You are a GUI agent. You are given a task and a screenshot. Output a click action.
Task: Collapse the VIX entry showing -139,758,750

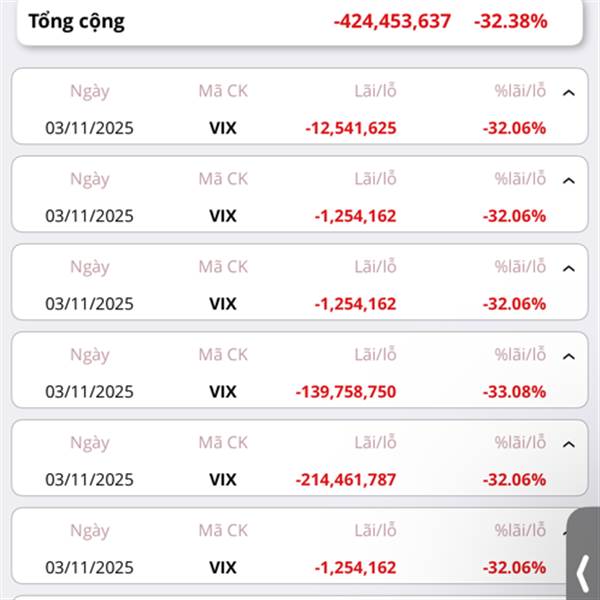click(569, 356)
